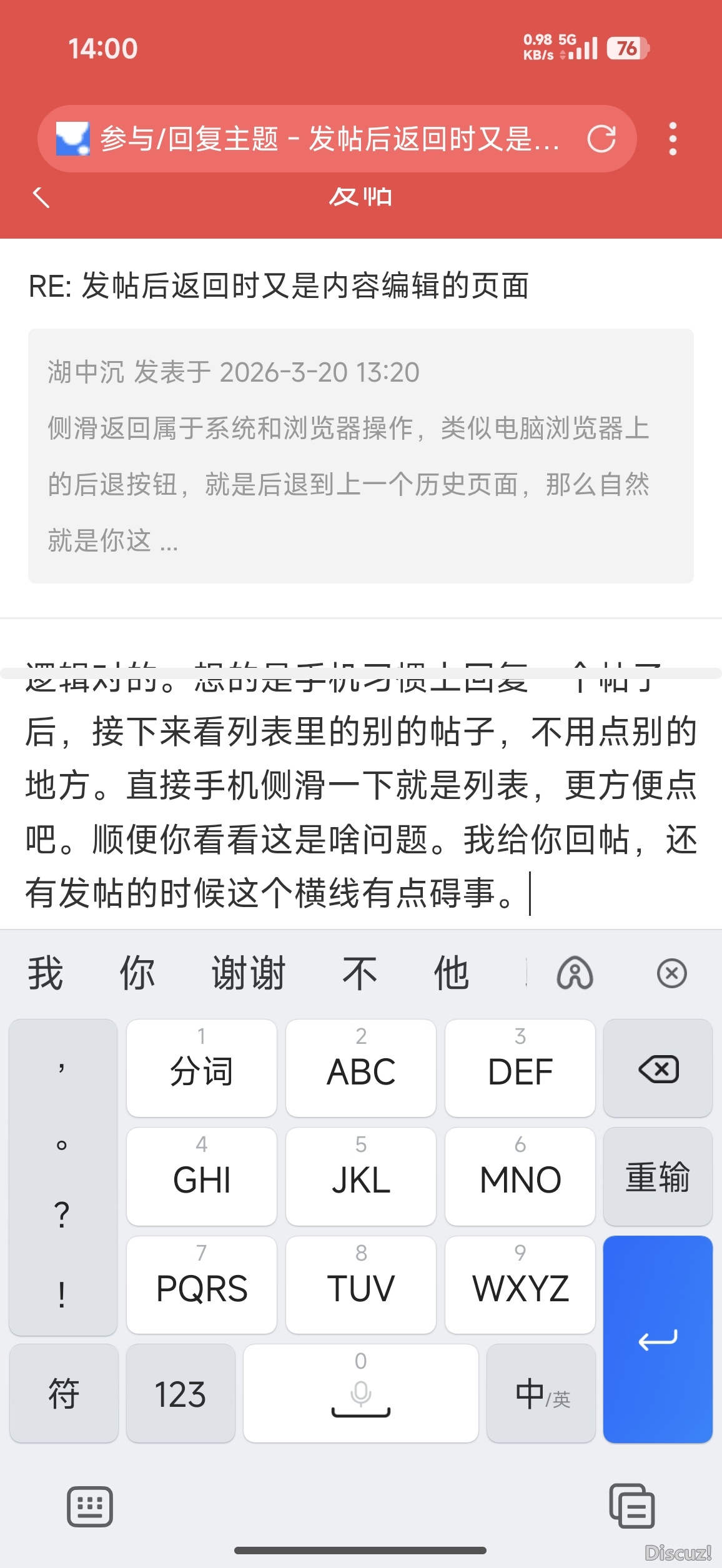The height and width of the screenshot is (1568, 722).
Task: Tap the 重输 key
Action: point(658,1177)
